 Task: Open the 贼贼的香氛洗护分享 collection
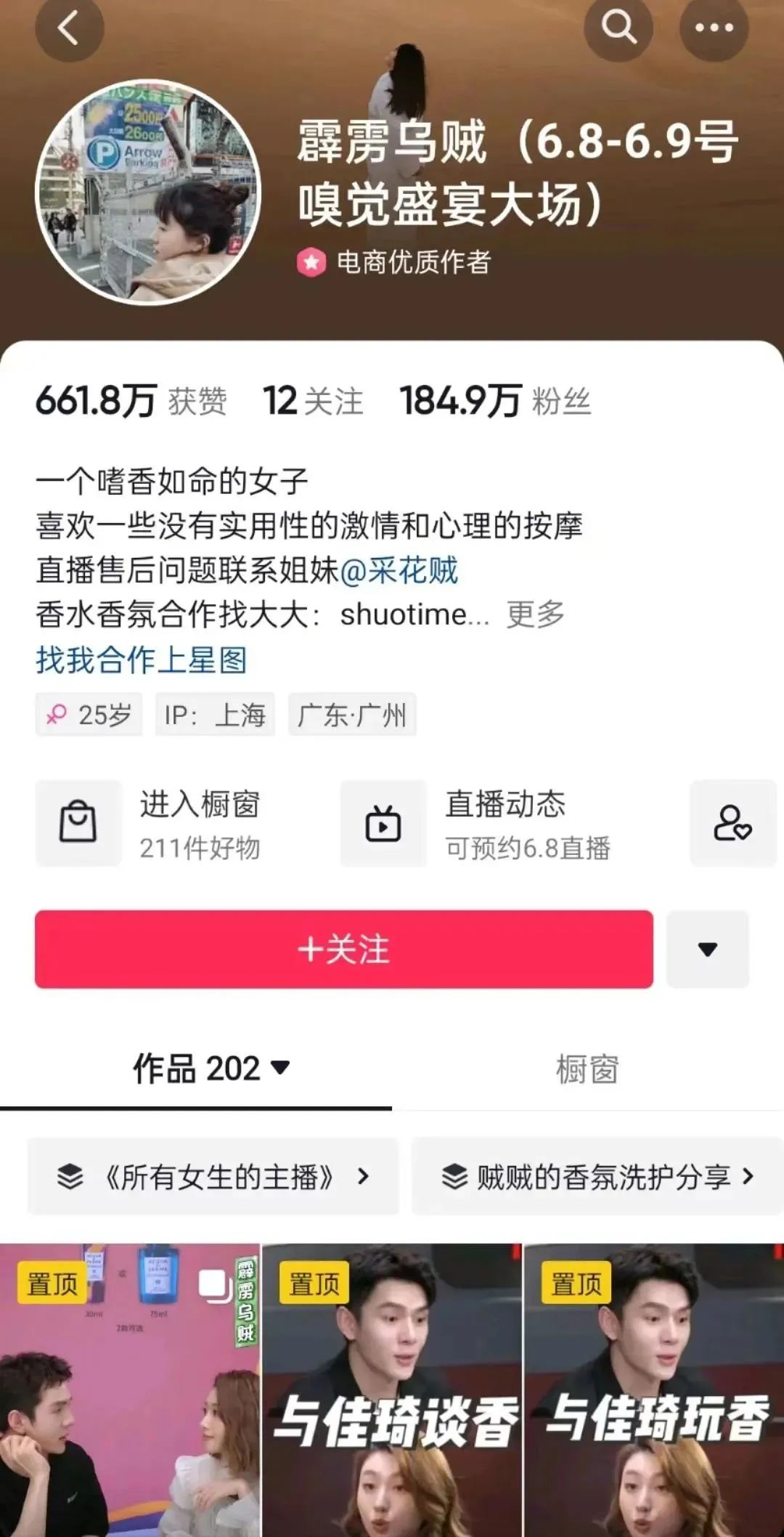tap(597, 1177)
